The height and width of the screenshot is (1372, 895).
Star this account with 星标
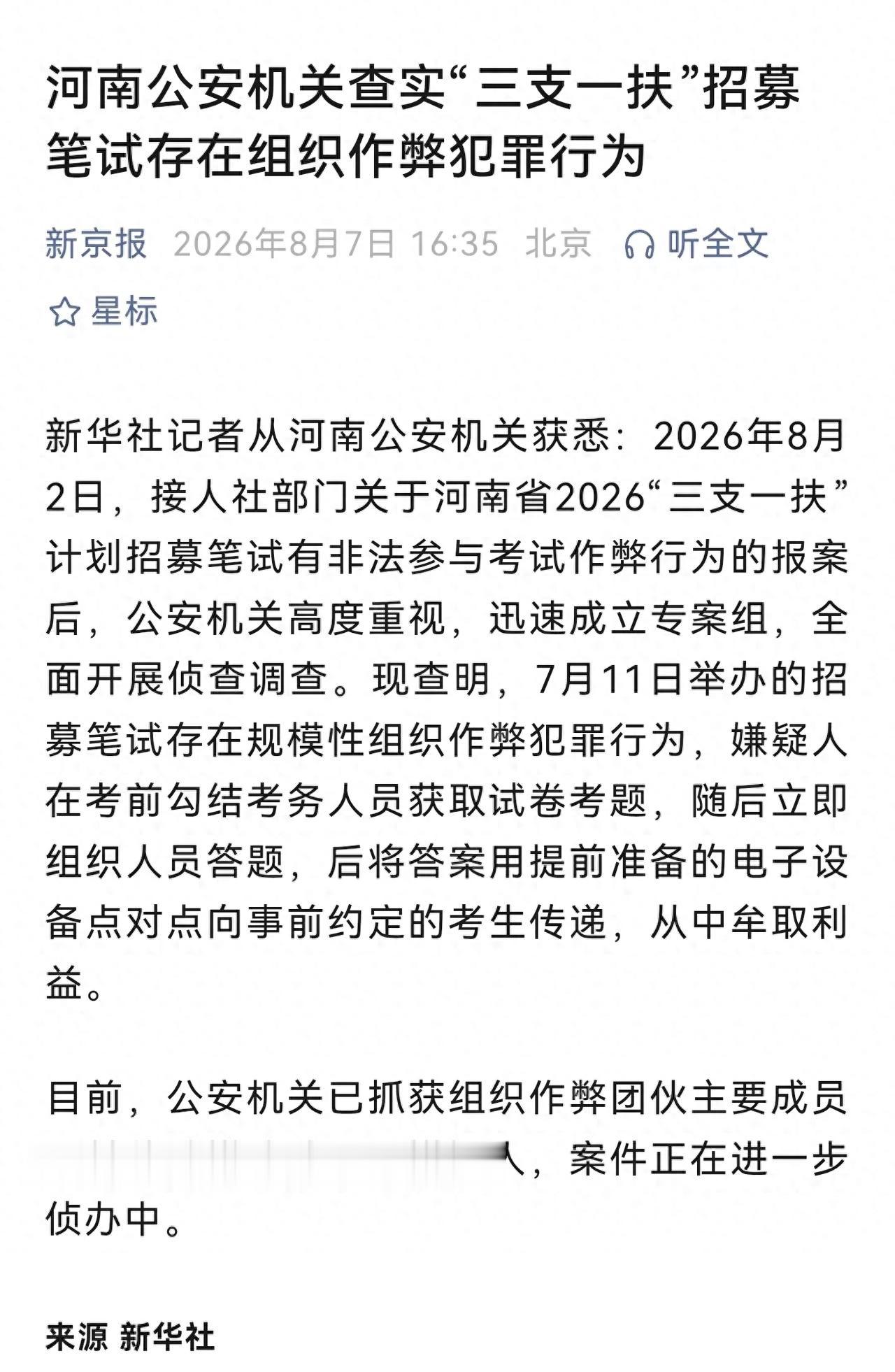(x=103, y=310)
